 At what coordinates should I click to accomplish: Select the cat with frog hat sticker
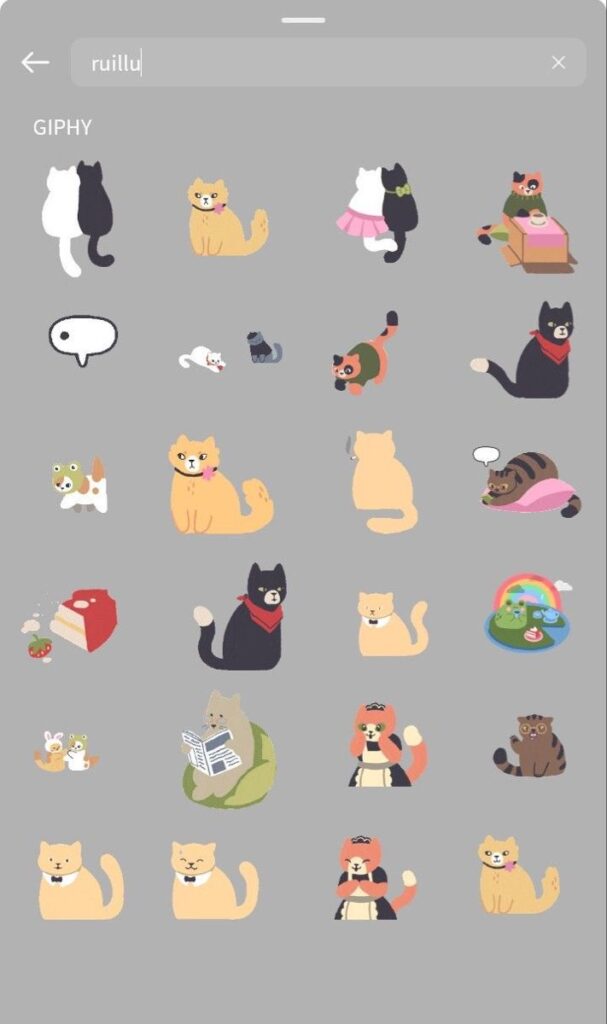pyautogui.click(x=80, y=486)
